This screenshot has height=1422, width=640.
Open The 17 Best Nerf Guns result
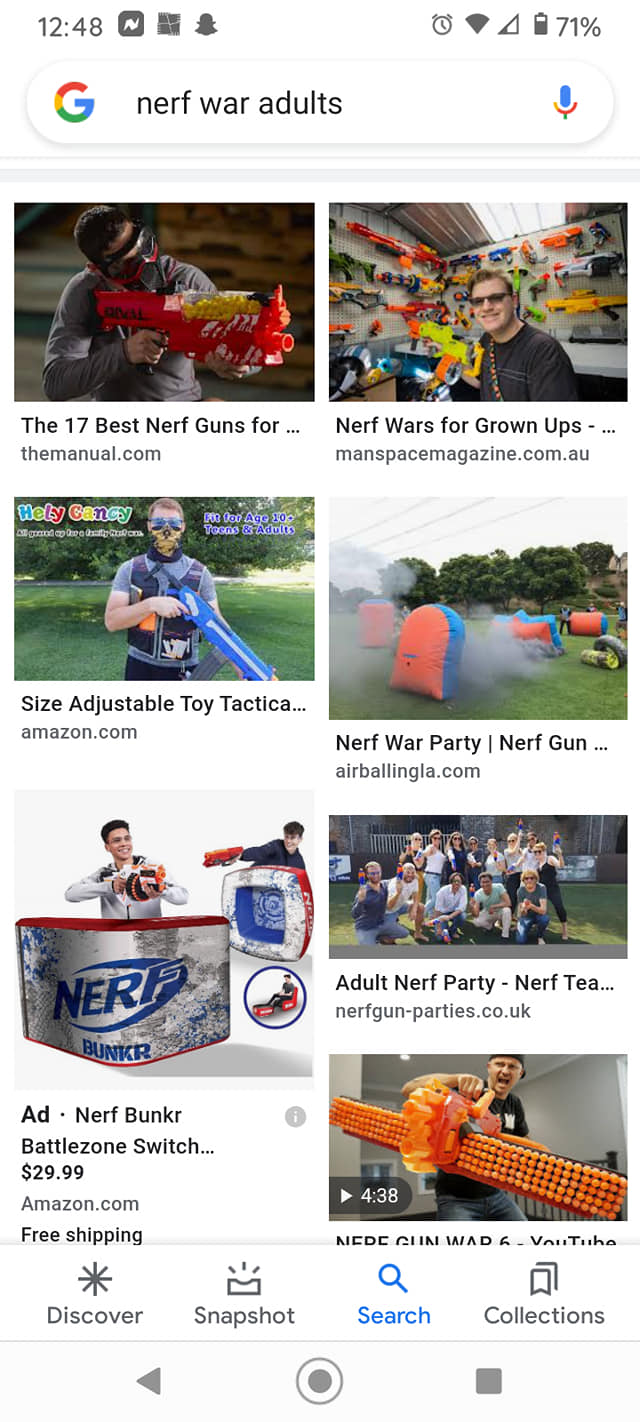164,302
